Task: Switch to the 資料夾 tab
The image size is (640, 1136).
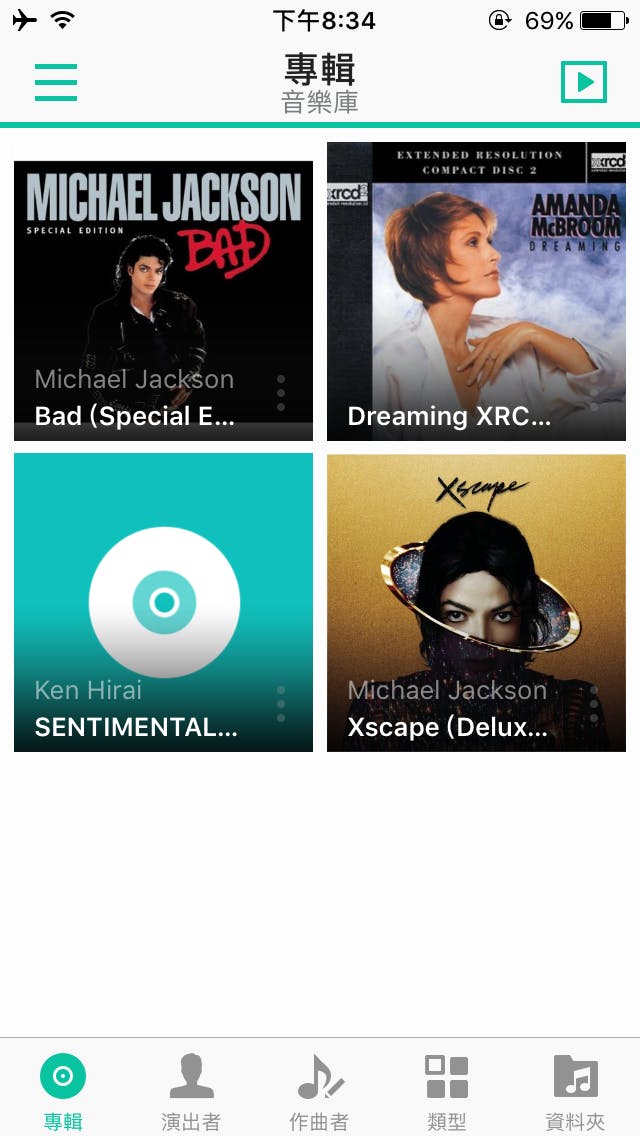Action: point(575,1090)
